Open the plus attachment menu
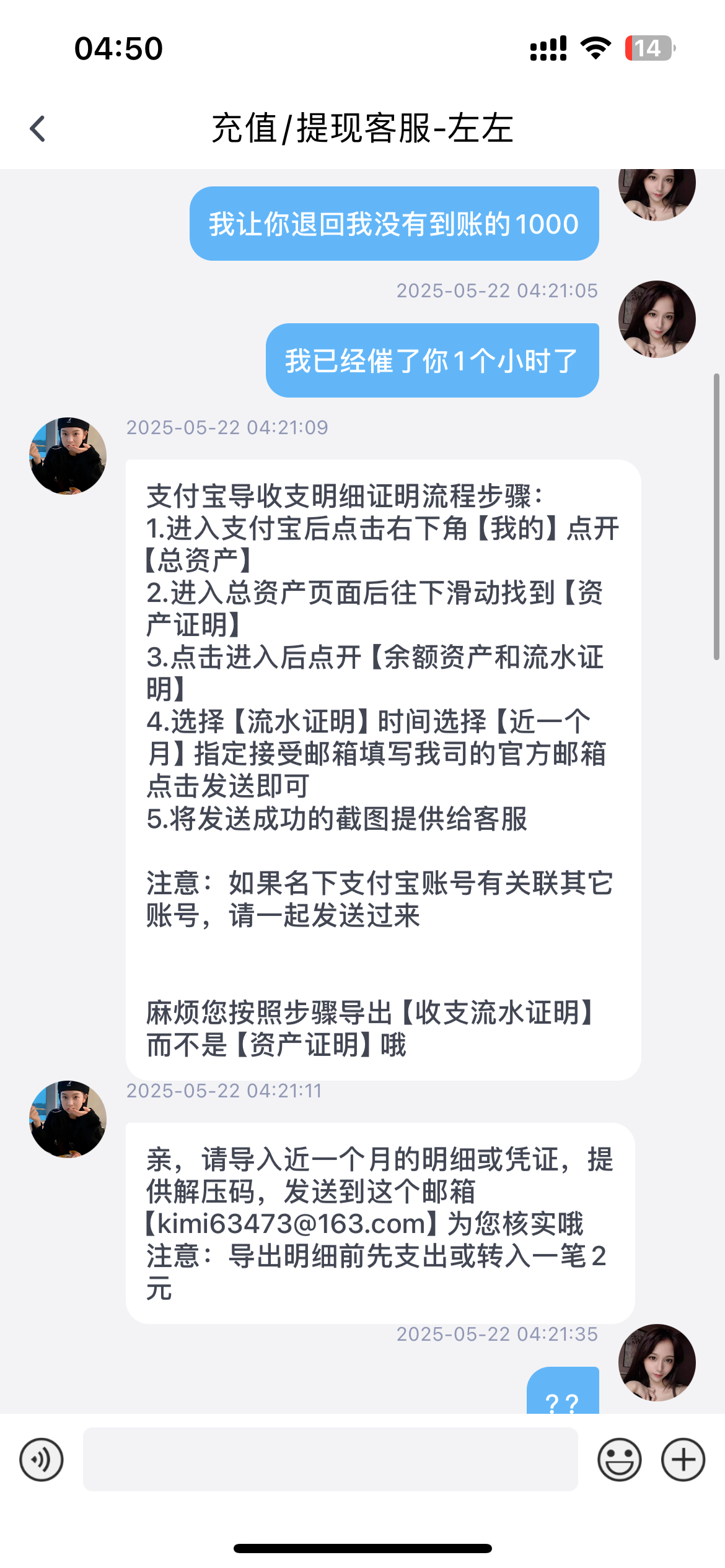This screenshot has width=725, height=1568. pos(683,1460)
